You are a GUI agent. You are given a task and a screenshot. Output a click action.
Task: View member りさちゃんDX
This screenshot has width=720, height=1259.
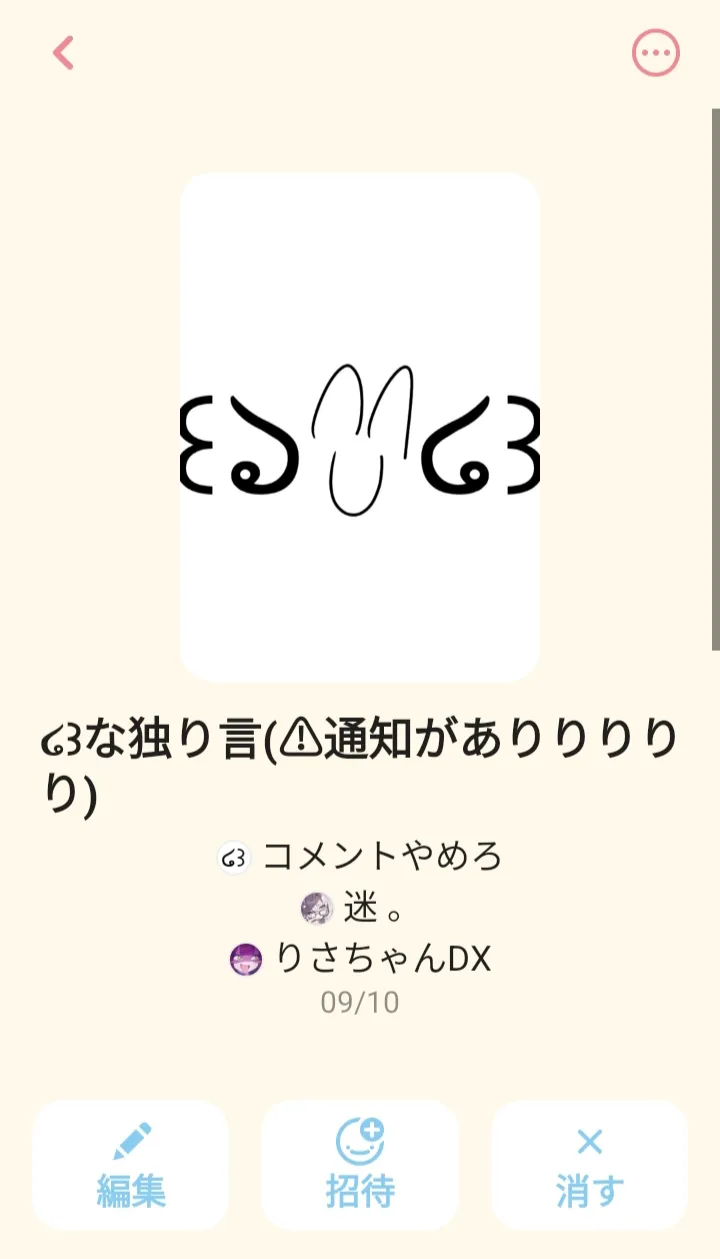click(x=360, y=960)
